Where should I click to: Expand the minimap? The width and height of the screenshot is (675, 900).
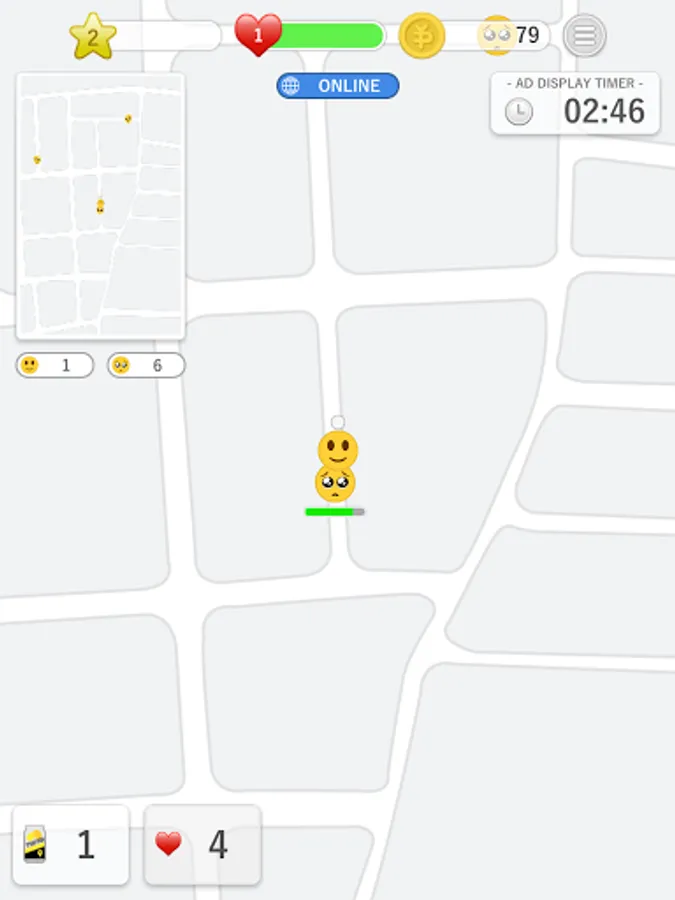click(x=100, y=206)
